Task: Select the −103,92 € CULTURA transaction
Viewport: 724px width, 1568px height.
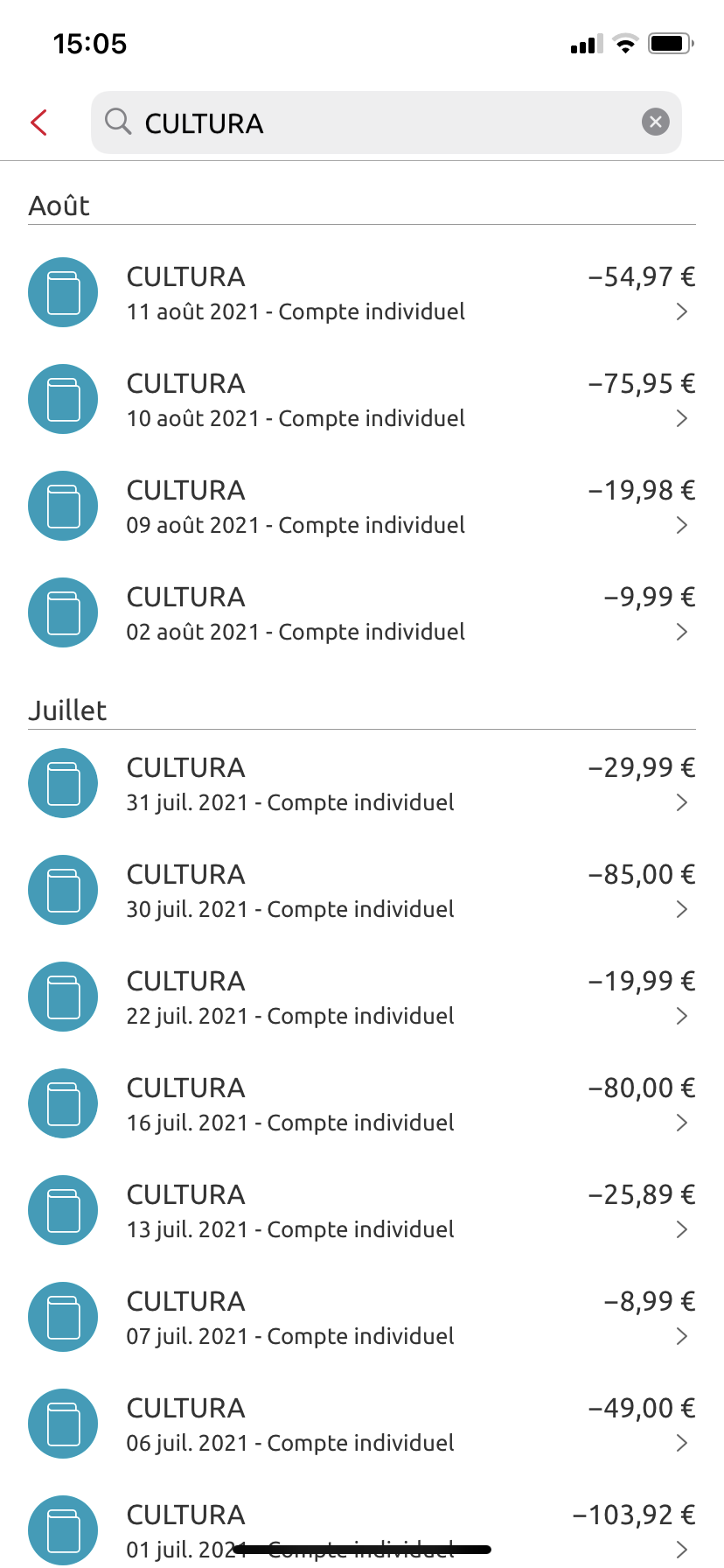Action: tap(362, 1522)
